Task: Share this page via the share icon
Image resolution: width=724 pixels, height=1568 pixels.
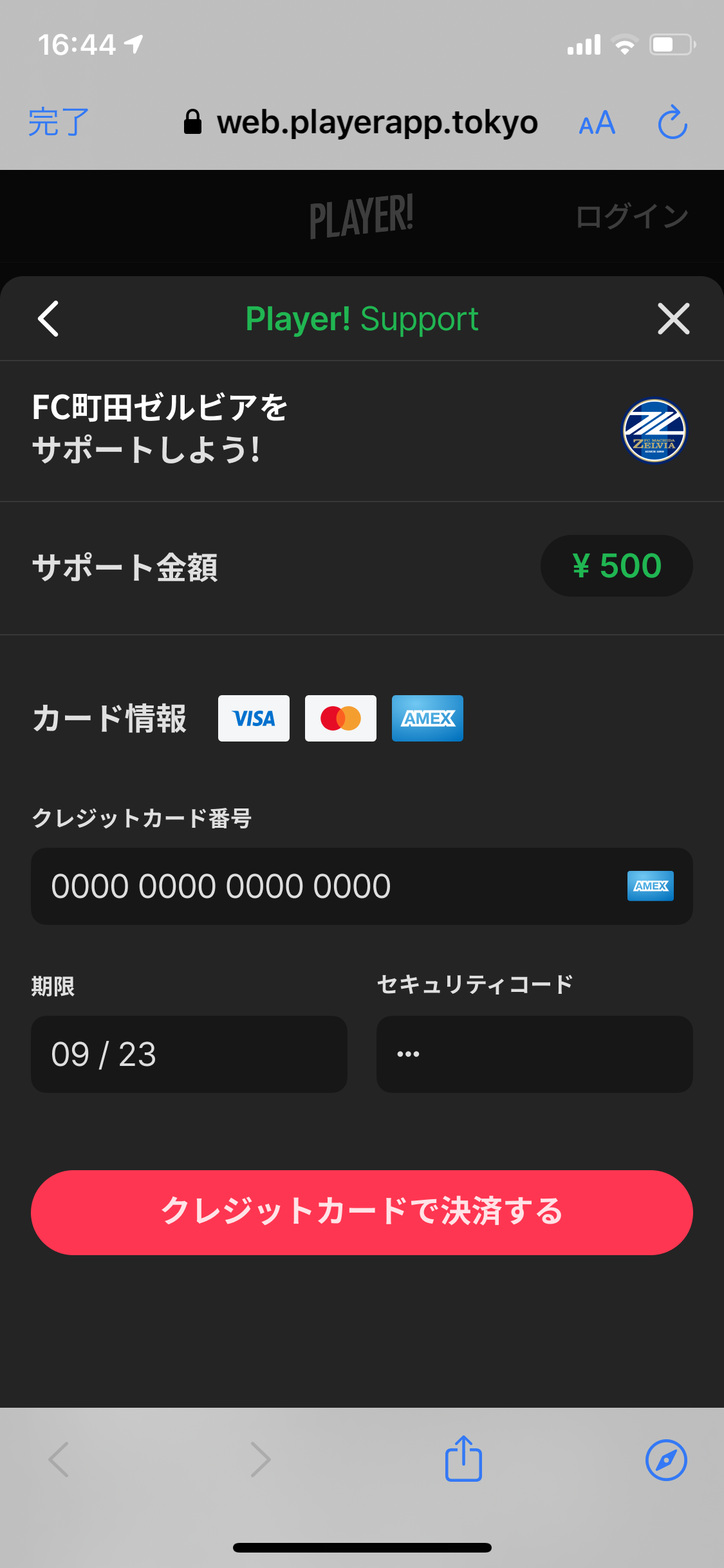Action: pyautogui.click(x=463, y=1459)
